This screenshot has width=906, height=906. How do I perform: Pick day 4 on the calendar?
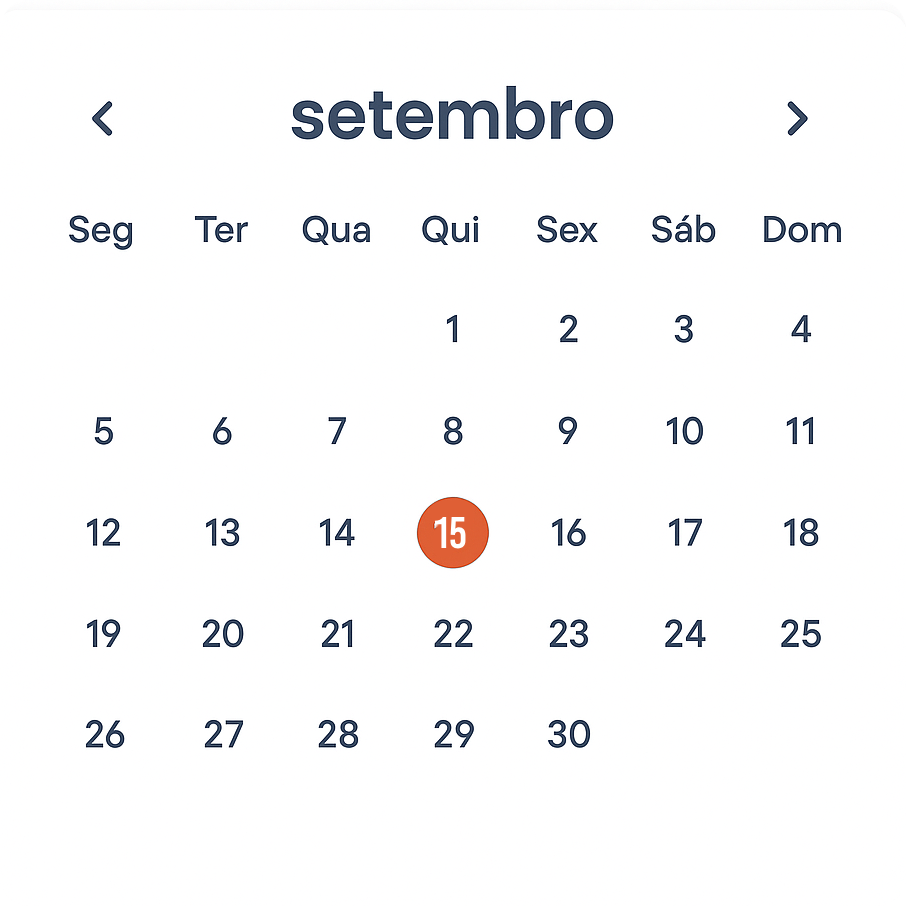click(x=800, y=329)
